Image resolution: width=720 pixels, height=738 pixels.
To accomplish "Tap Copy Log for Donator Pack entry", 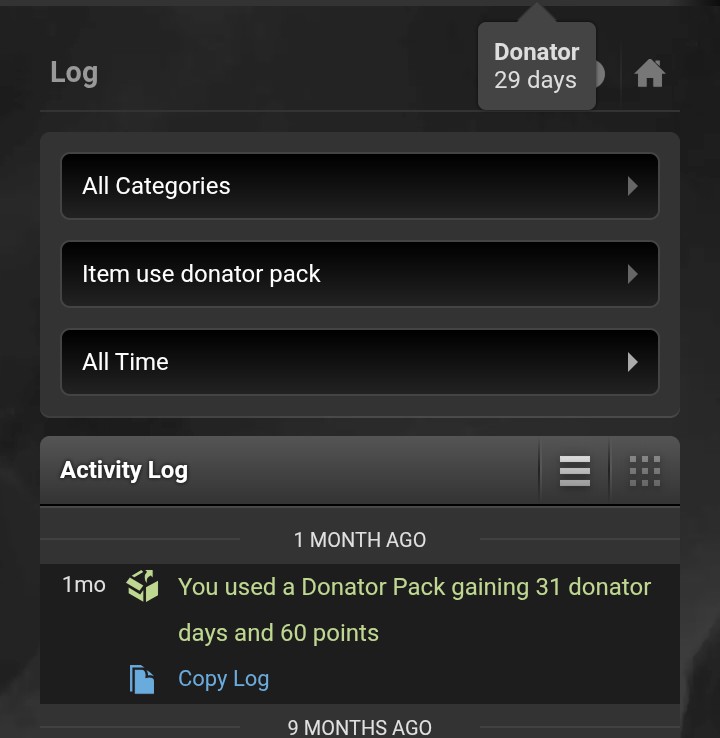I will [224, 679].
